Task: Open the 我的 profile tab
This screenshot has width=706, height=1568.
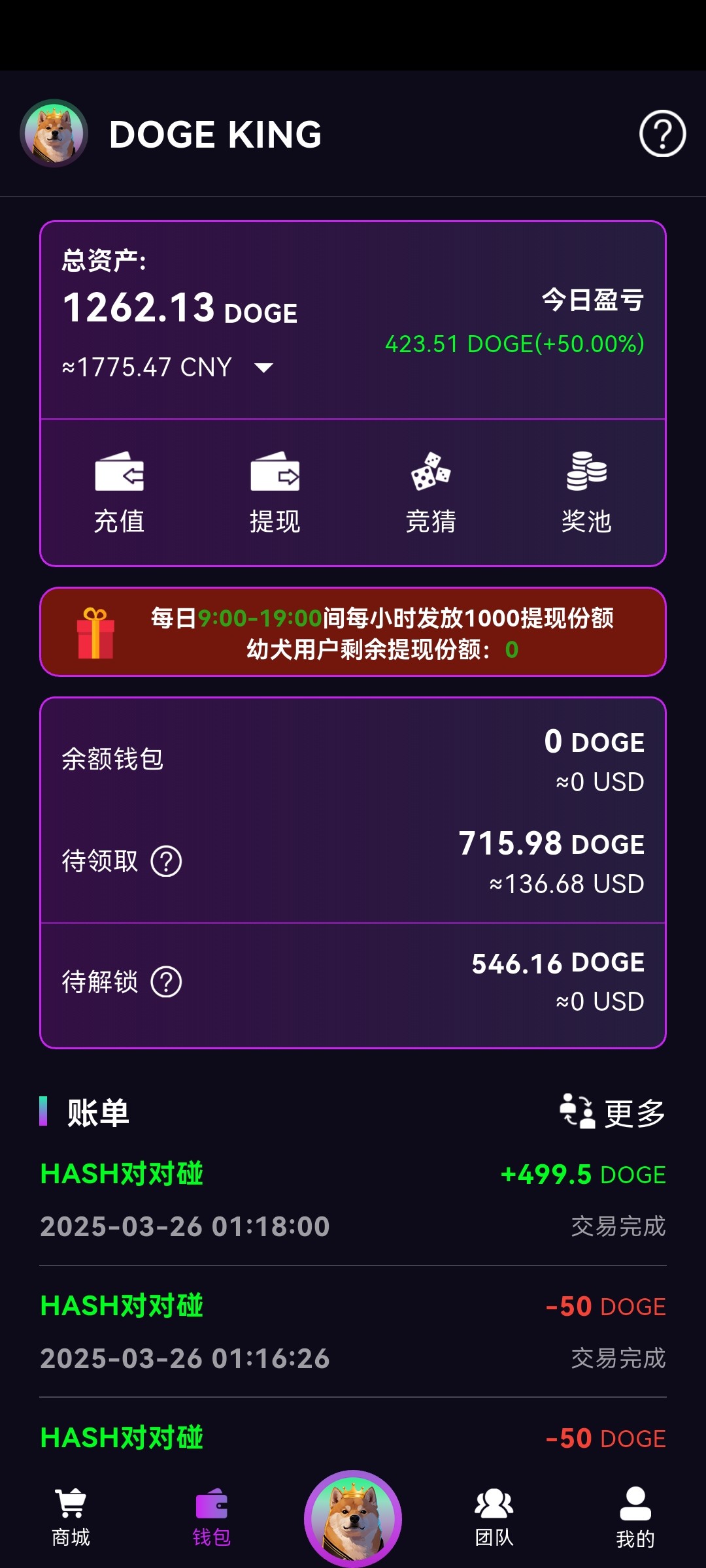Action: [635, 1517]
